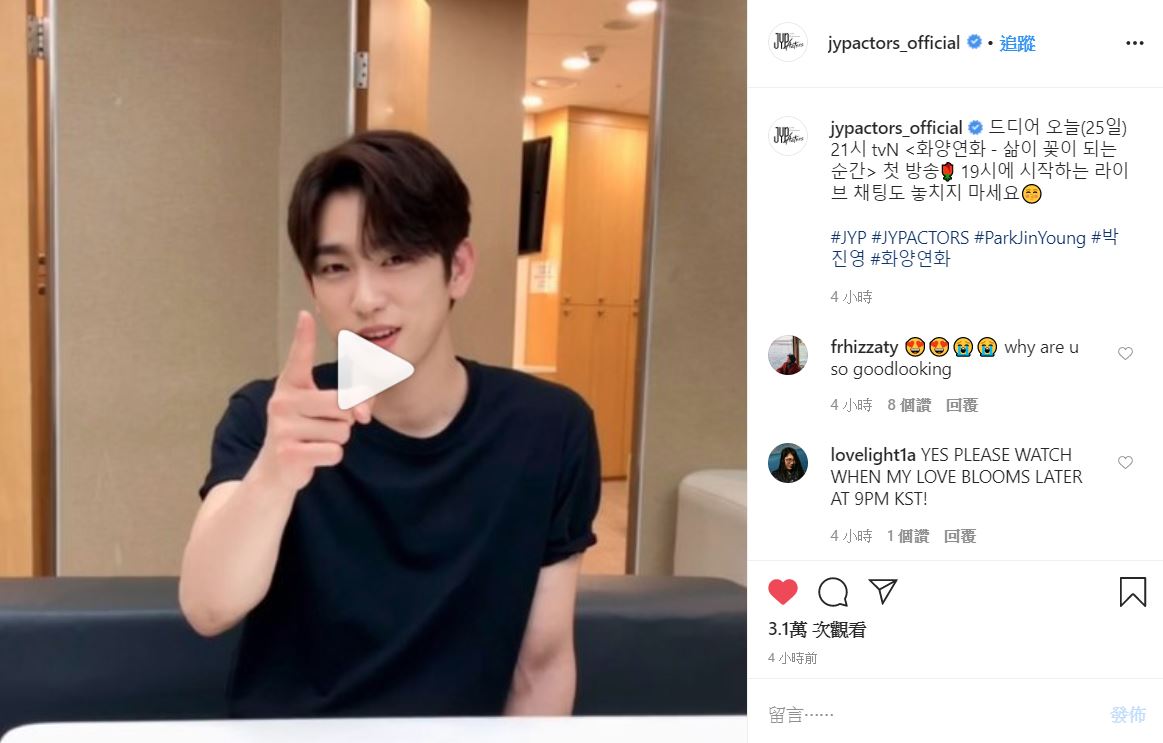Tap the 追蹤 follow link
This screenshot has width=1163, height=743.
point(1017,43)
